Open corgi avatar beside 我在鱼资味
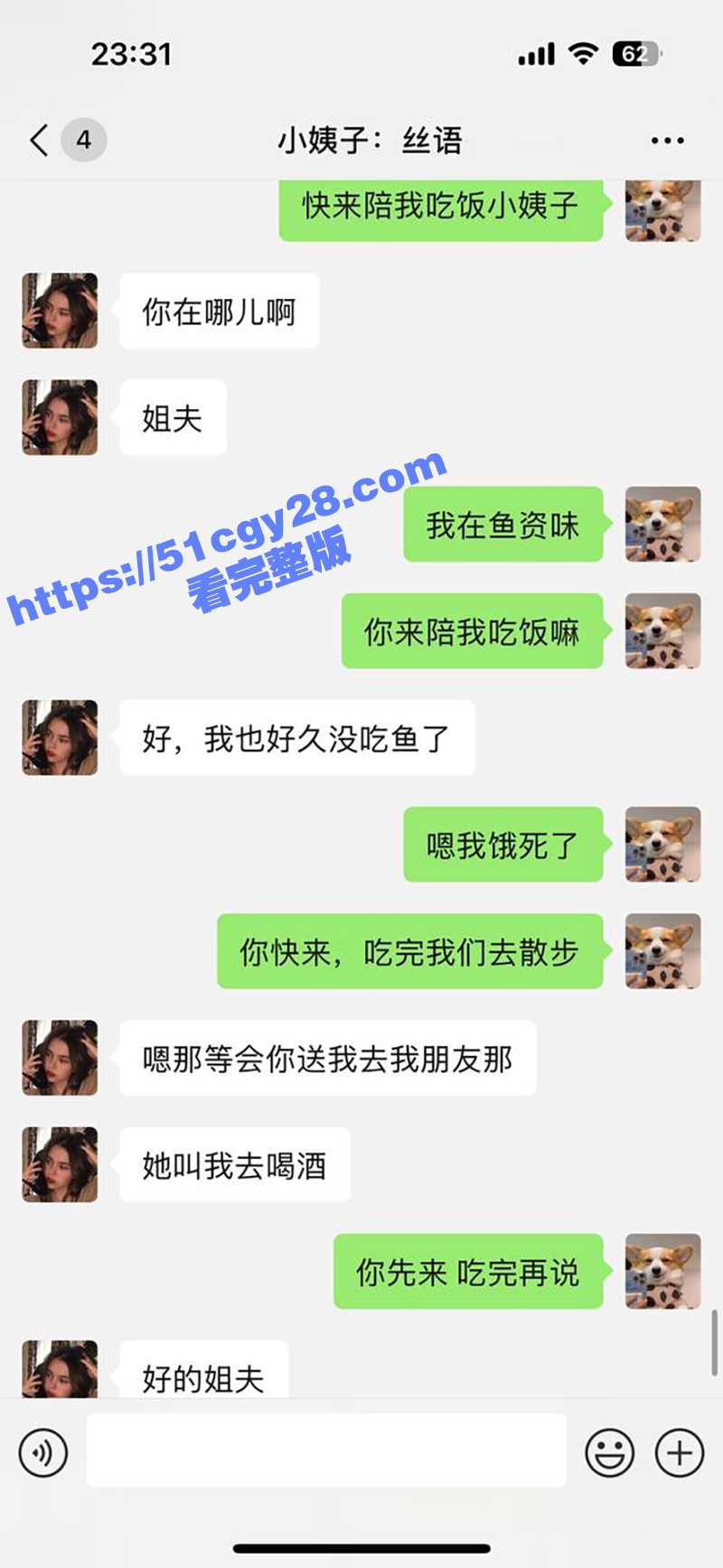 coord(662,525)
